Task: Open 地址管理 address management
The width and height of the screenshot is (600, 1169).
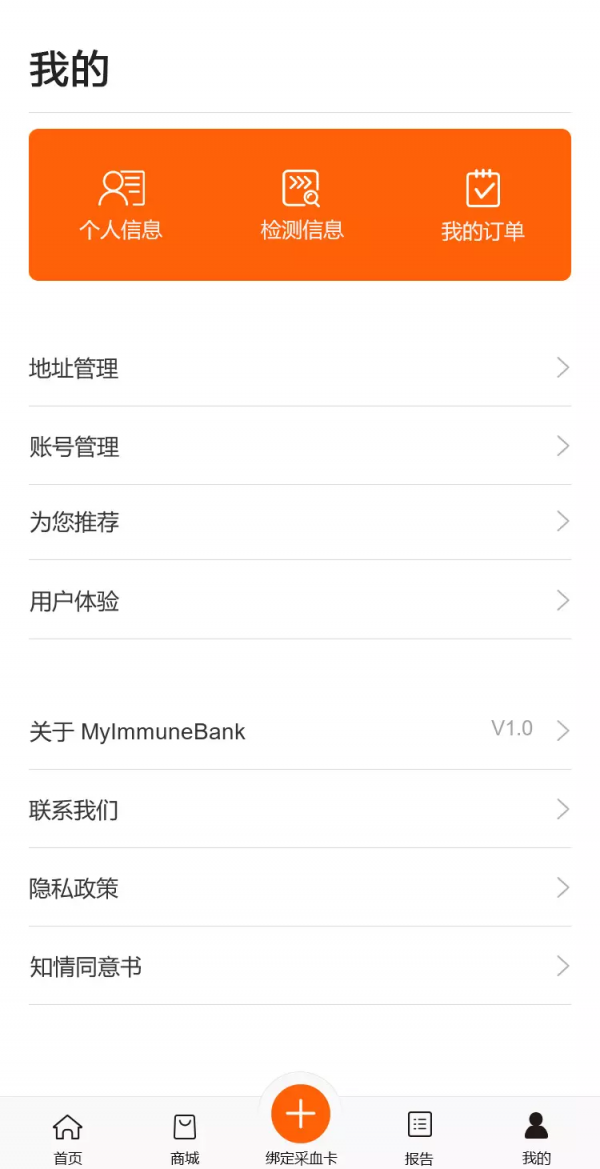Action: pos(300,368)
